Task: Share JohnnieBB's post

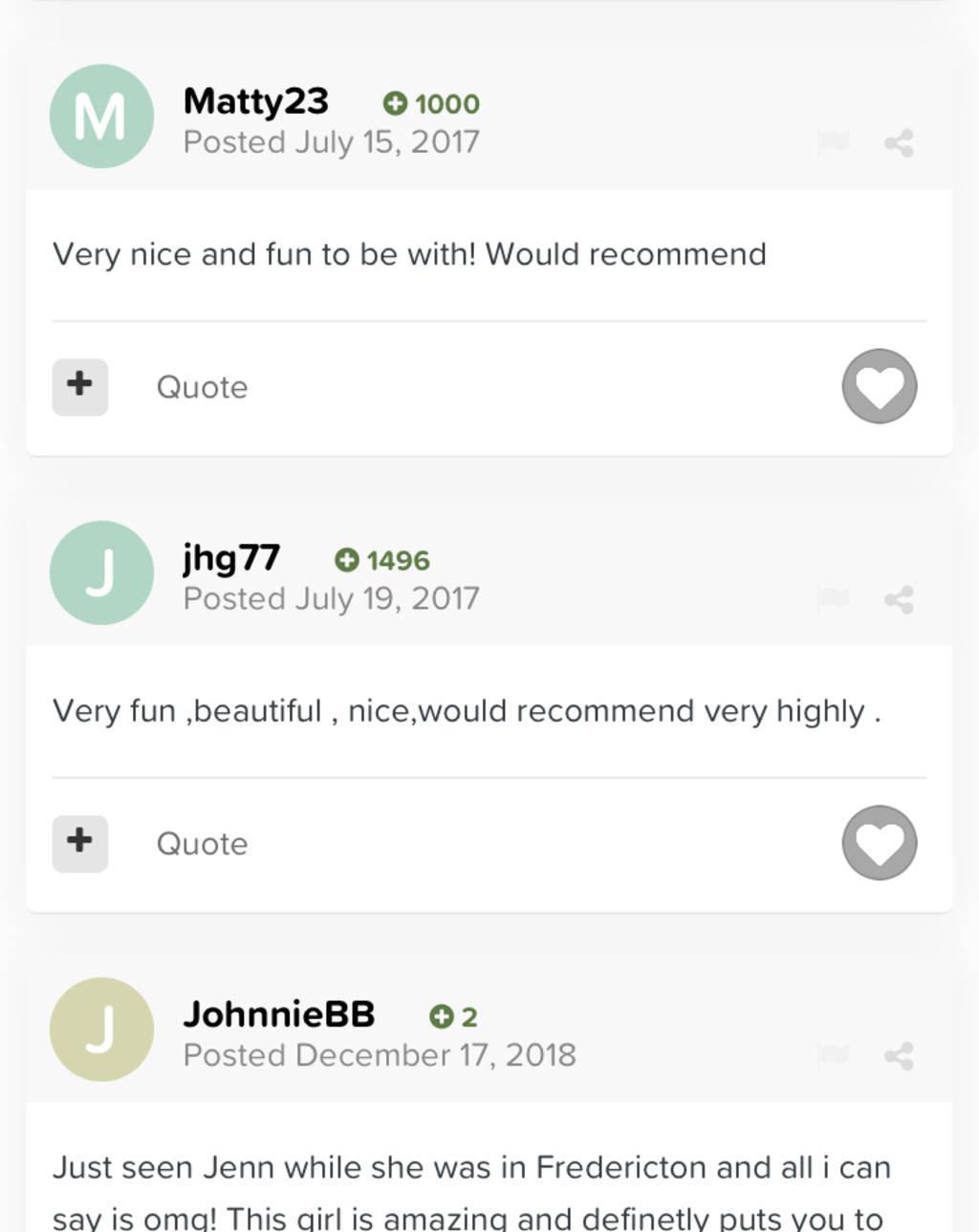Action: (899, 1055)
